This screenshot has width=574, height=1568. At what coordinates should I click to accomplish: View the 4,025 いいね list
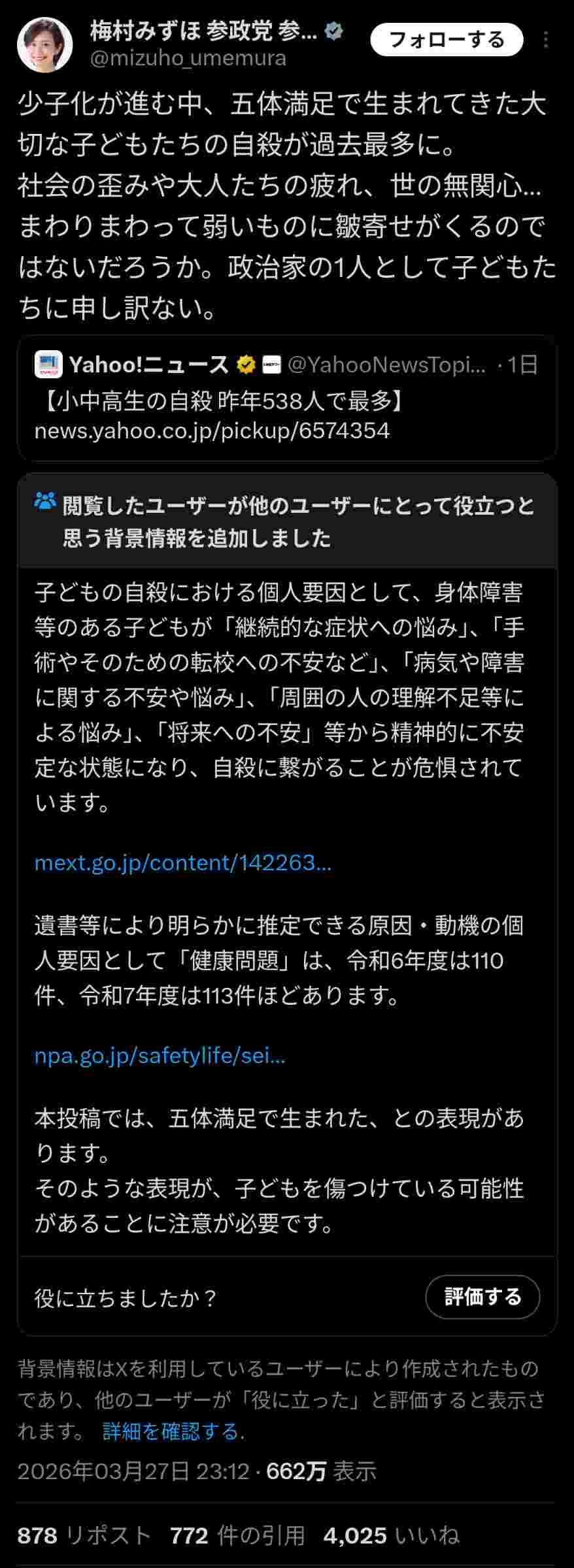pos(391,1535)
